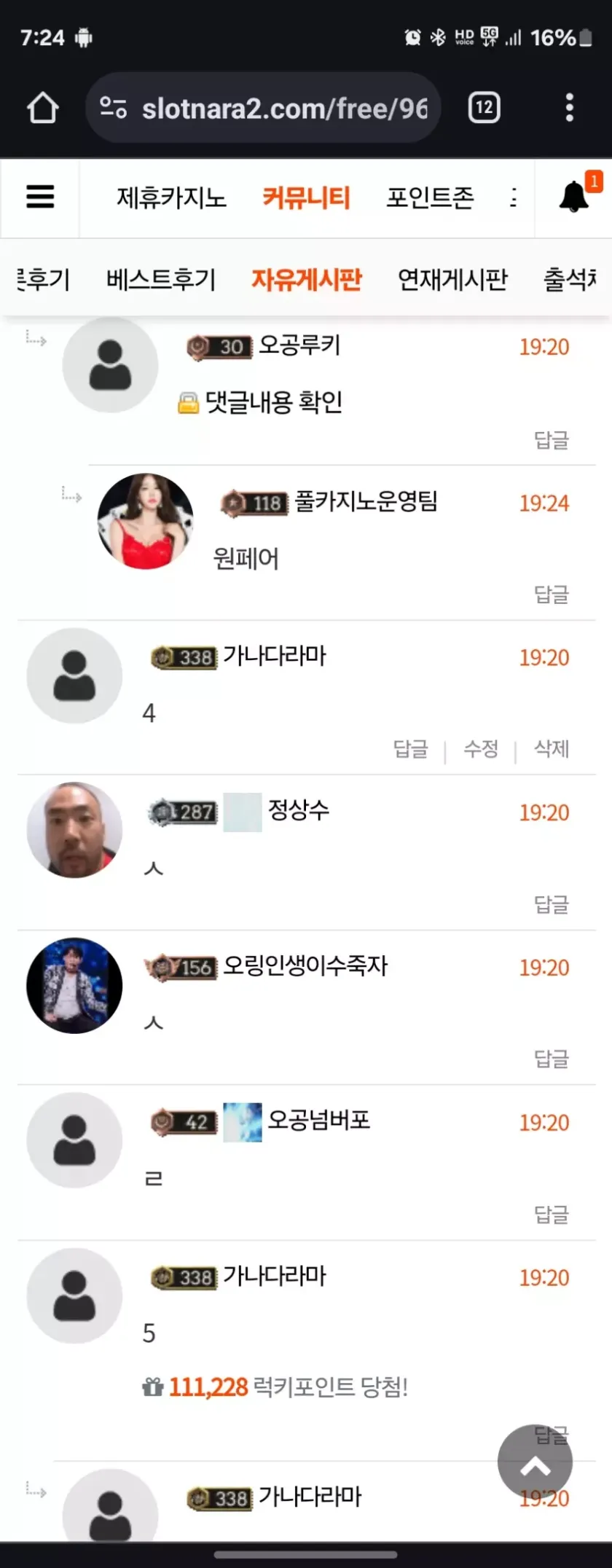The width and height of the screenshot is (612, 1568).
Task: Go to 베스트후기 board
Action: (x=161, y=279)
